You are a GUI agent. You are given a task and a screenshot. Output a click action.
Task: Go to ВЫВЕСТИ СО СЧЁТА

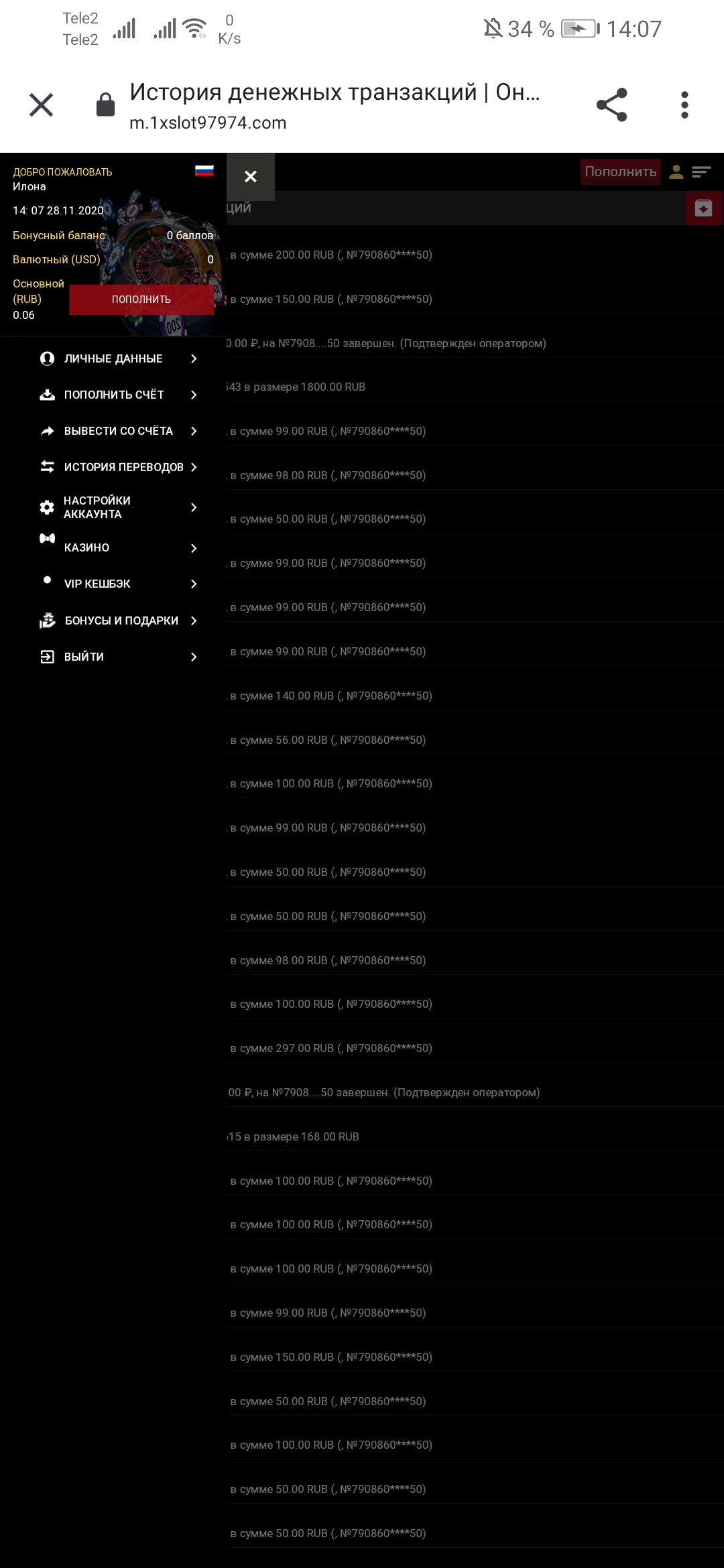[x=119, y=431]
